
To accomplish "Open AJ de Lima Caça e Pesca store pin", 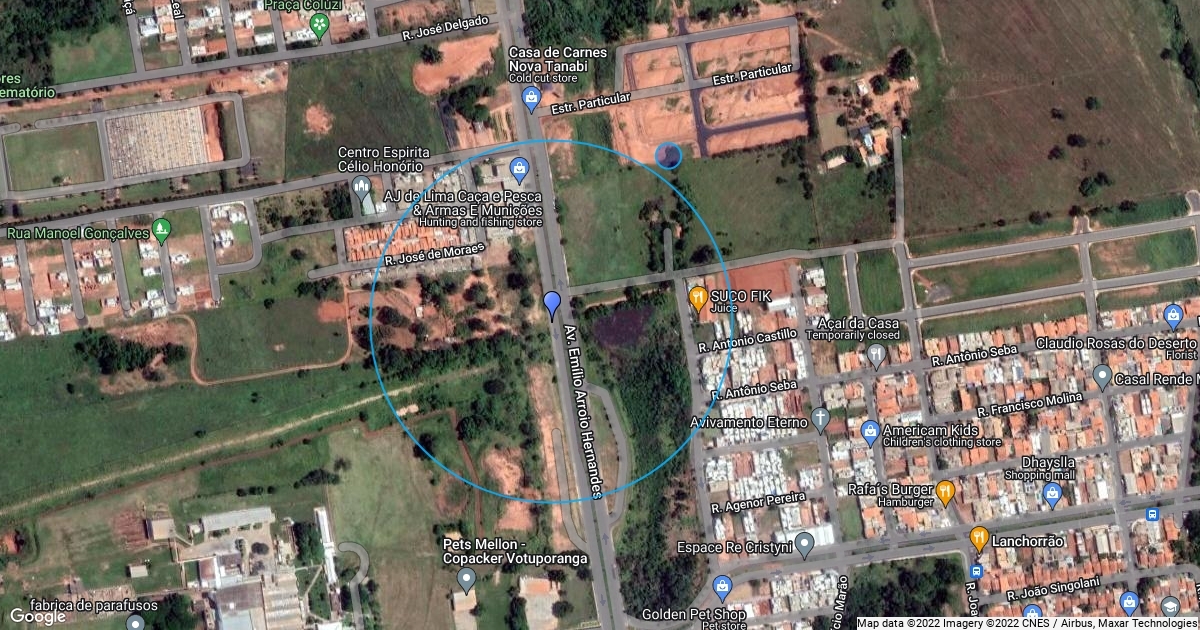I will (519, 168).
